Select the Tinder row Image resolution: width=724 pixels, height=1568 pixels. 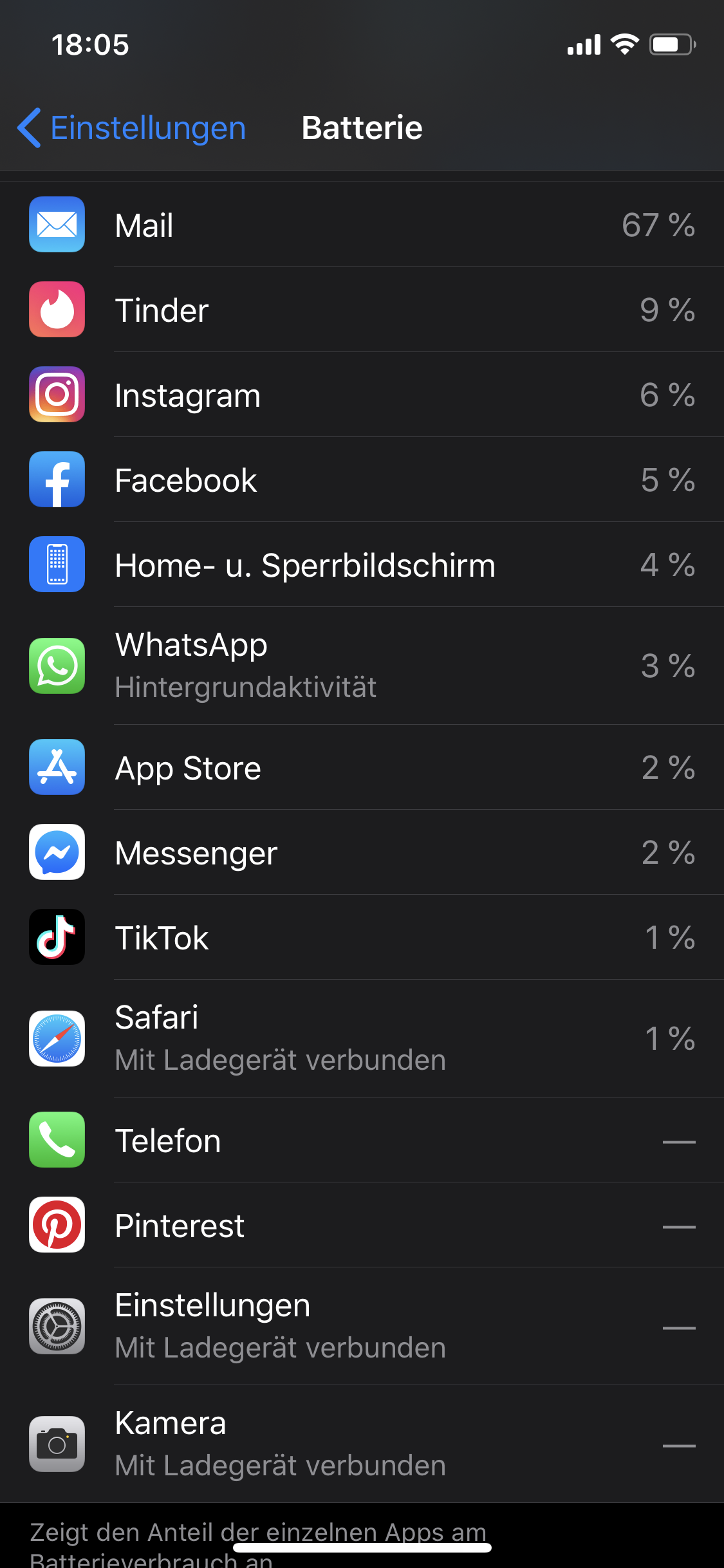(362, 310)
